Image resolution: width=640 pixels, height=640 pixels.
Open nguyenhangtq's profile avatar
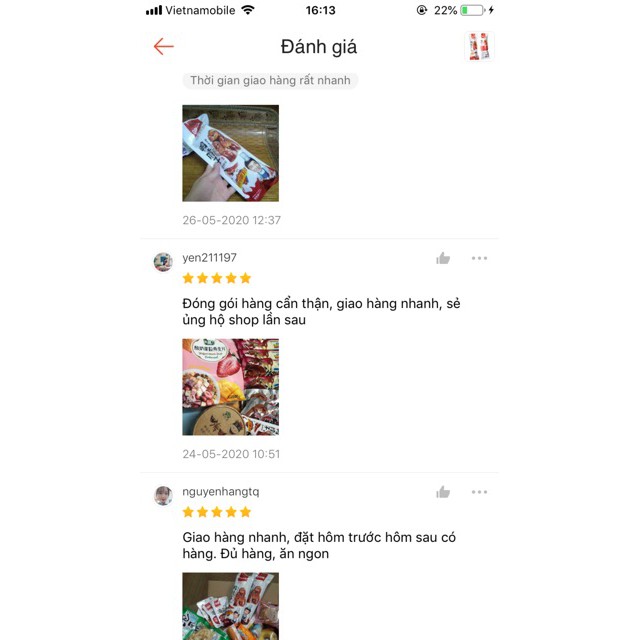tap(163, 496)
